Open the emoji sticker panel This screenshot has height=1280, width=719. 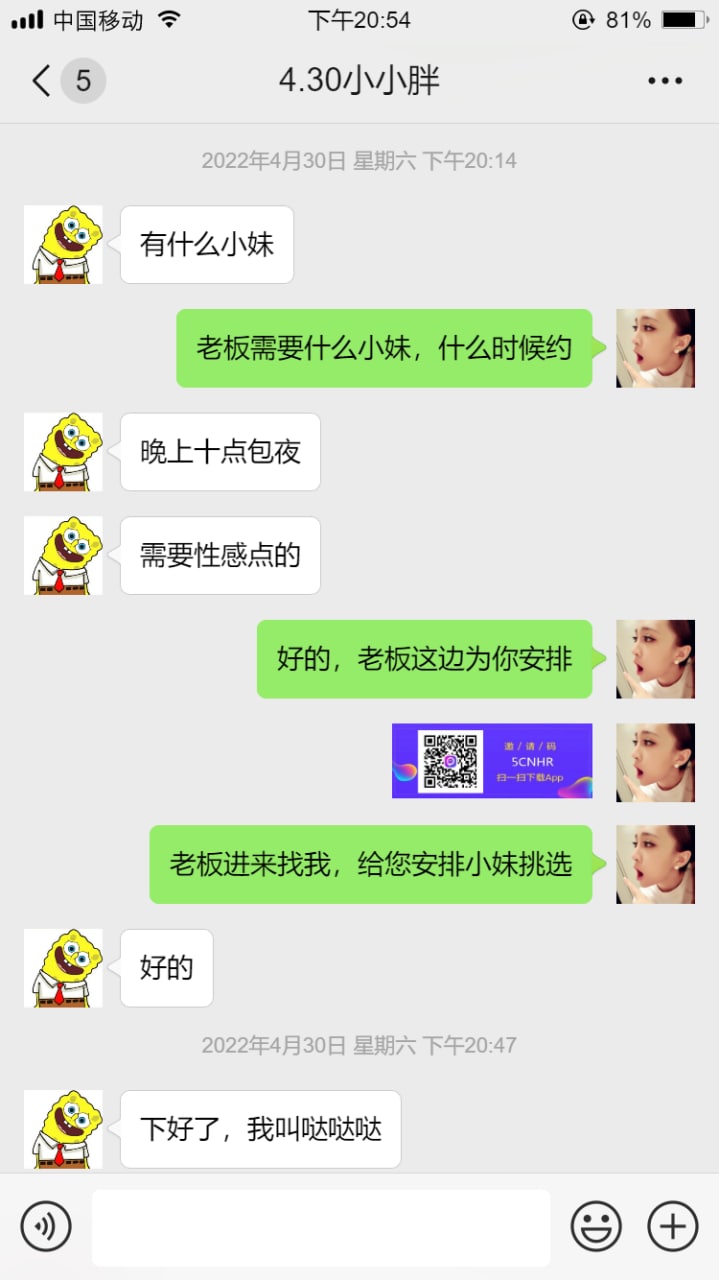pyautogui.click(x=596, y=1227)
